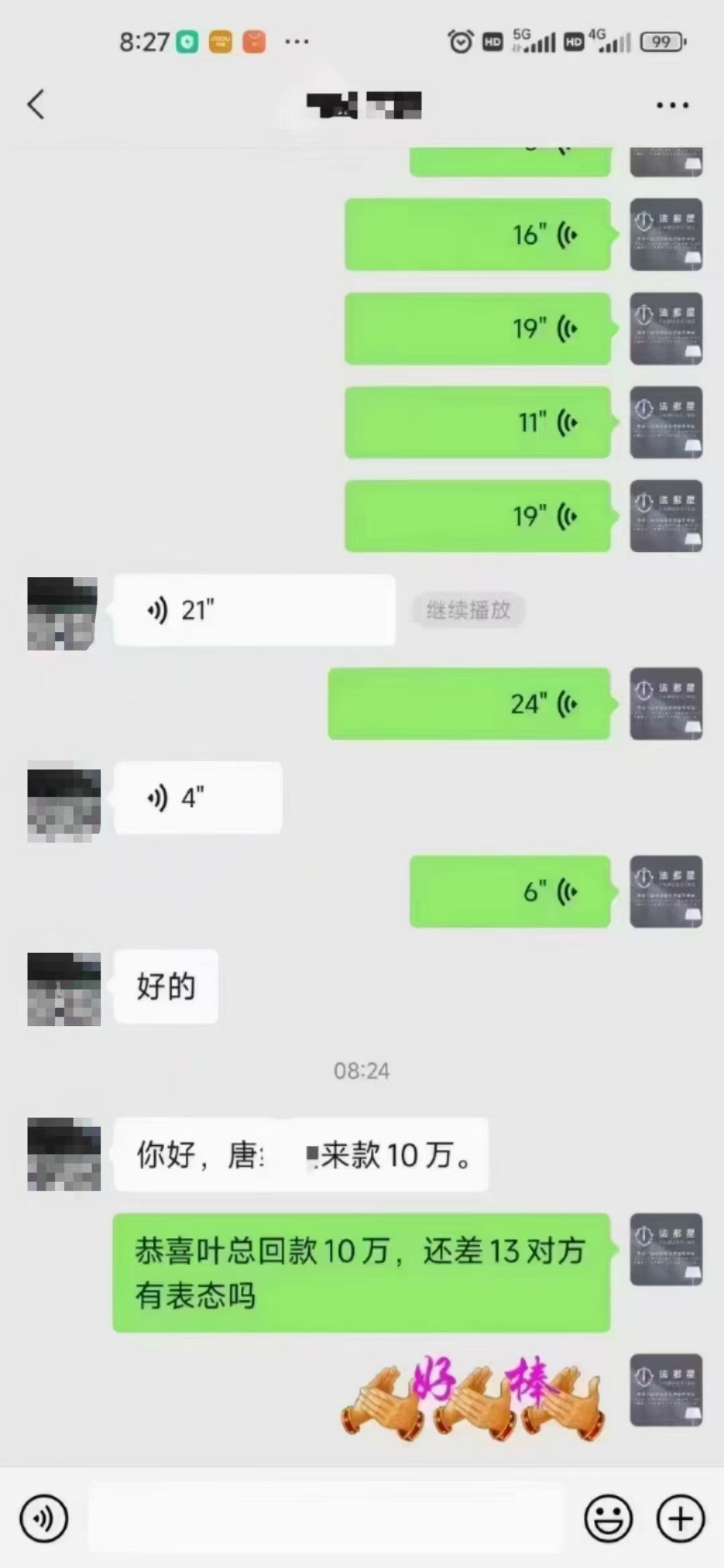Play the sent 24-second voice message
The width and height of the screenshot is (724, 1568).
[469, 704]
